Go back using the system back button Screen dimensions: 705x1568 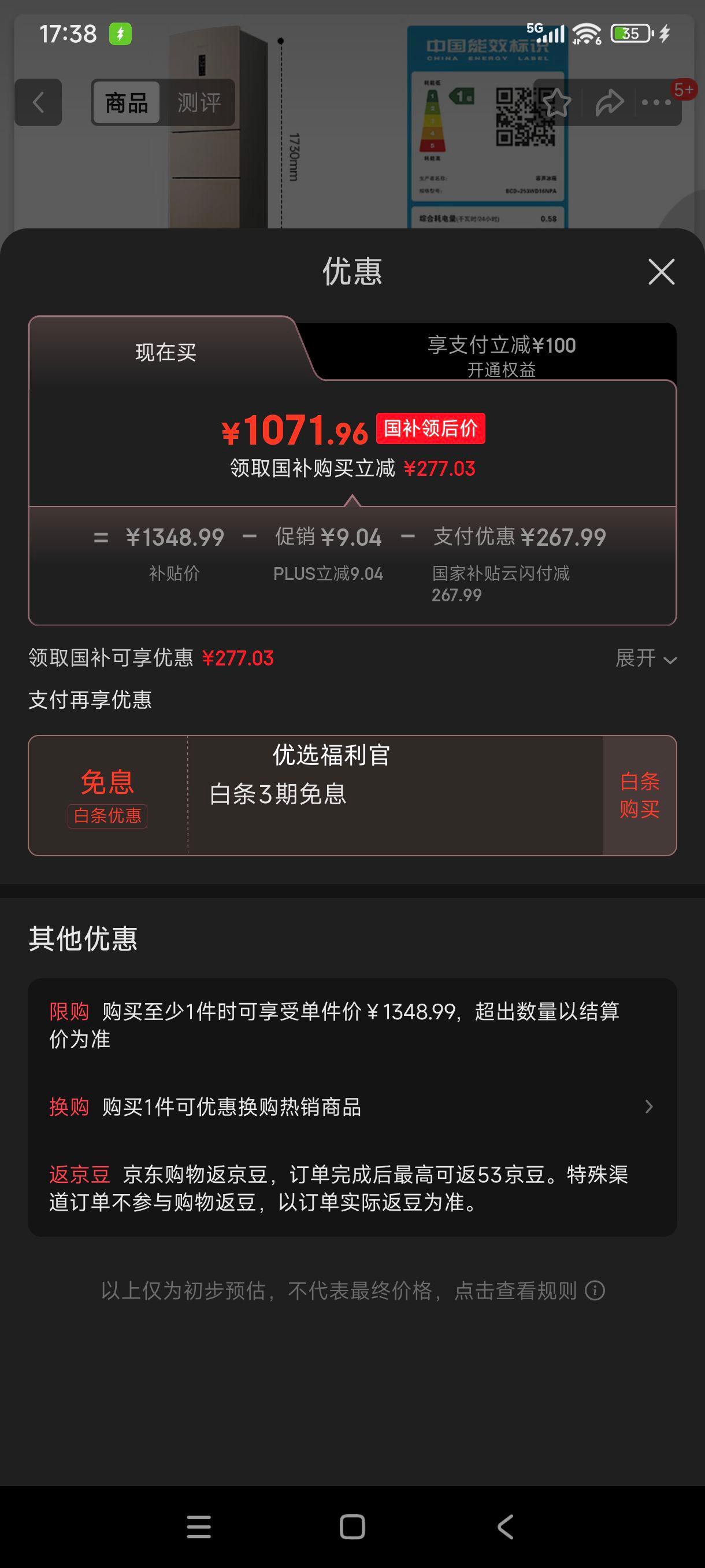[506, 1526]
